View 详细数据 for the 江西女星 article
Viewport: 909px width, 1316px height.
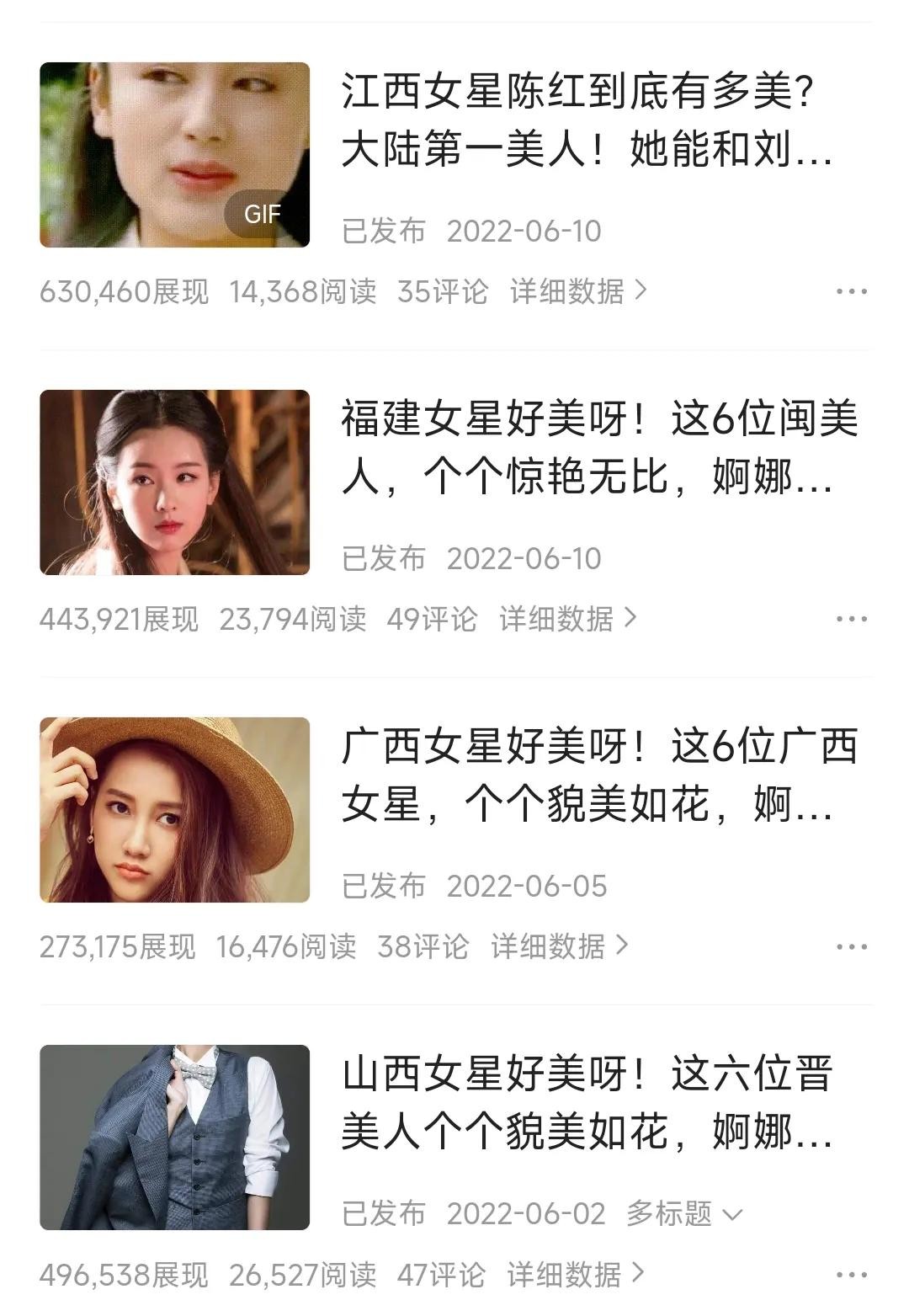point(578,291)
